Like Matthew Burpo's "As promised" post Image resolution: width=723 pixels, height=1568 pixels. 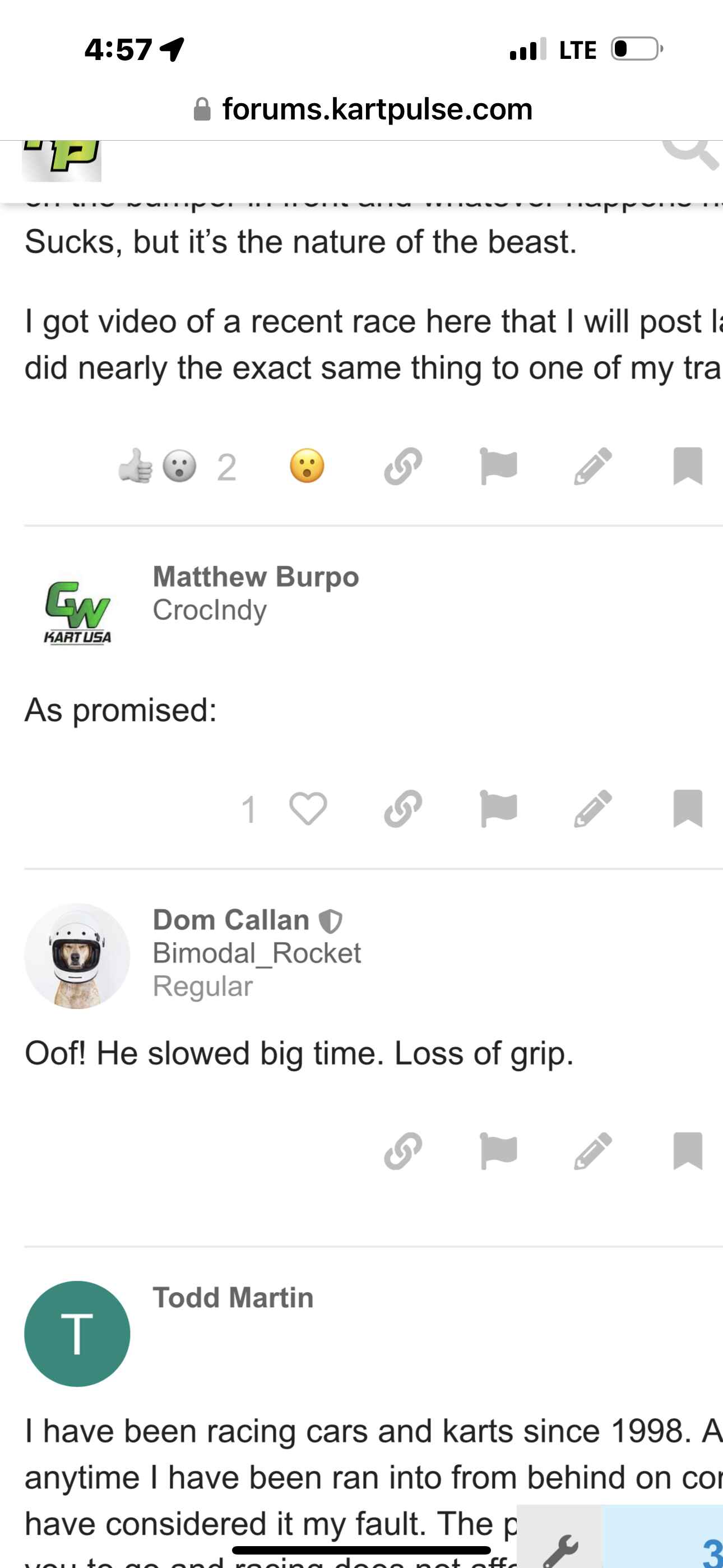click(308, 809)
